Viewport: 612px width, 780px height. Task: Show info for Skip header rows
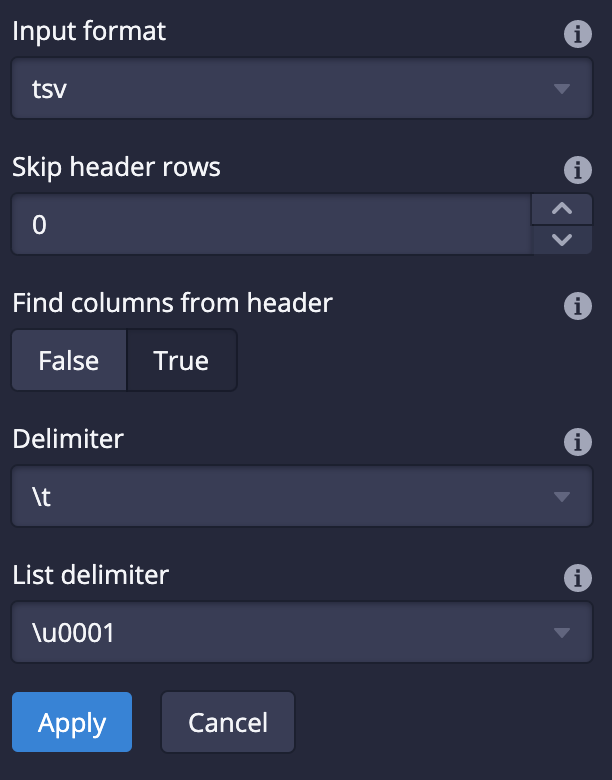578,170
